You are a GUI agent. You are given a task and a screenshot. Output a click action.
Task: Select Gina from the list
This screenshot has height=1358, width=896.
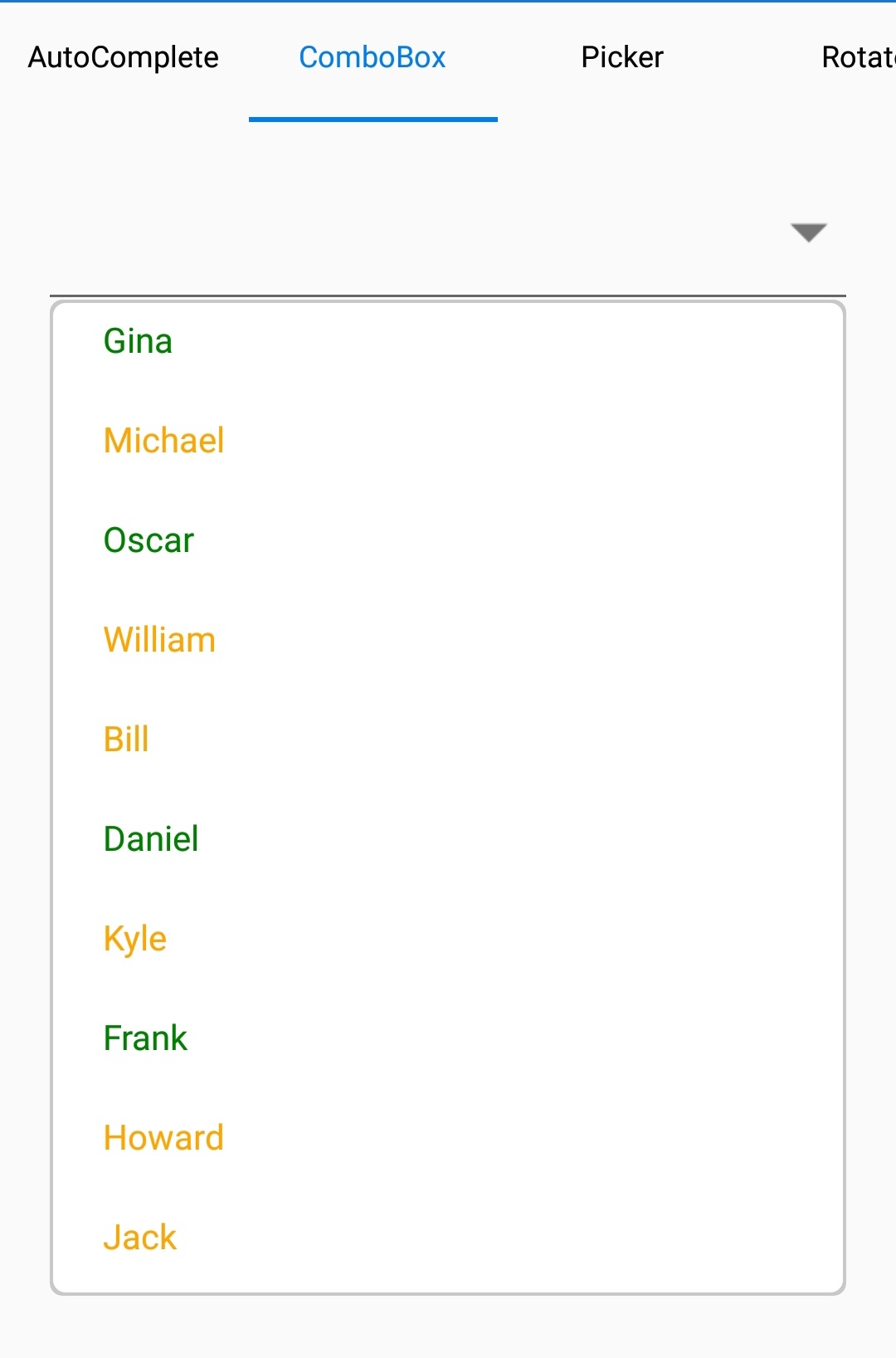click(138, 339)
